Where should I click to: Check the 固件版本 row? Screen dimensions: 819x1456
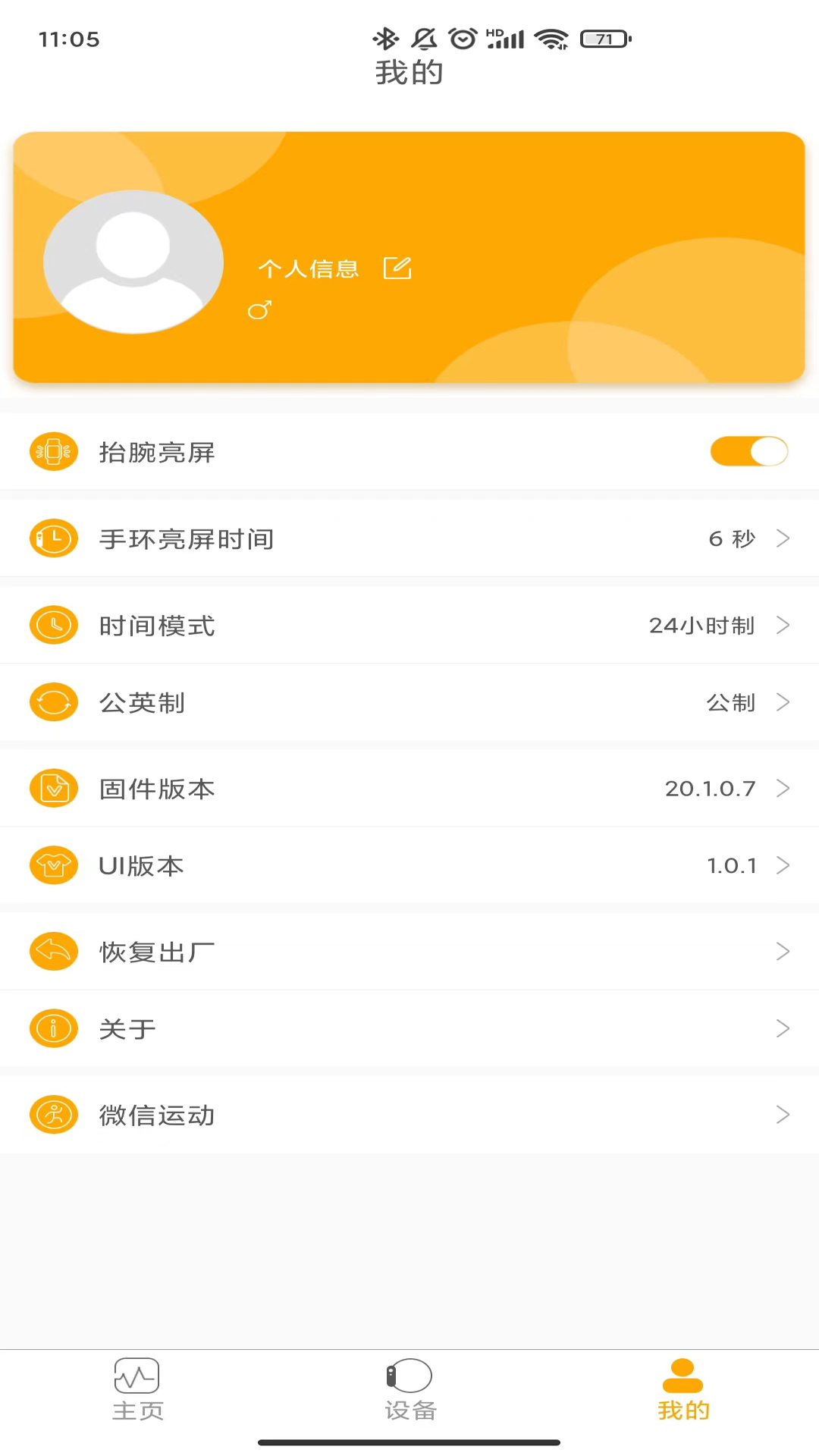click(409, 789)
